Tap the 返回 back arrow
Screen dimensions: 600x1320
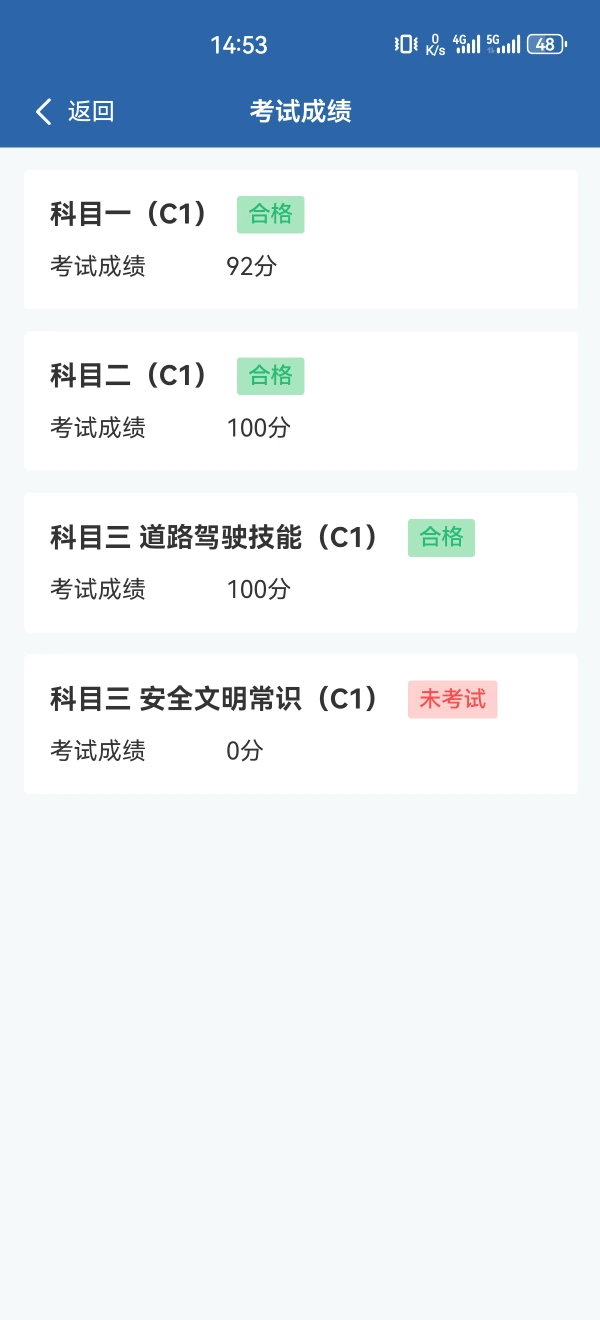tap(44, 111)
